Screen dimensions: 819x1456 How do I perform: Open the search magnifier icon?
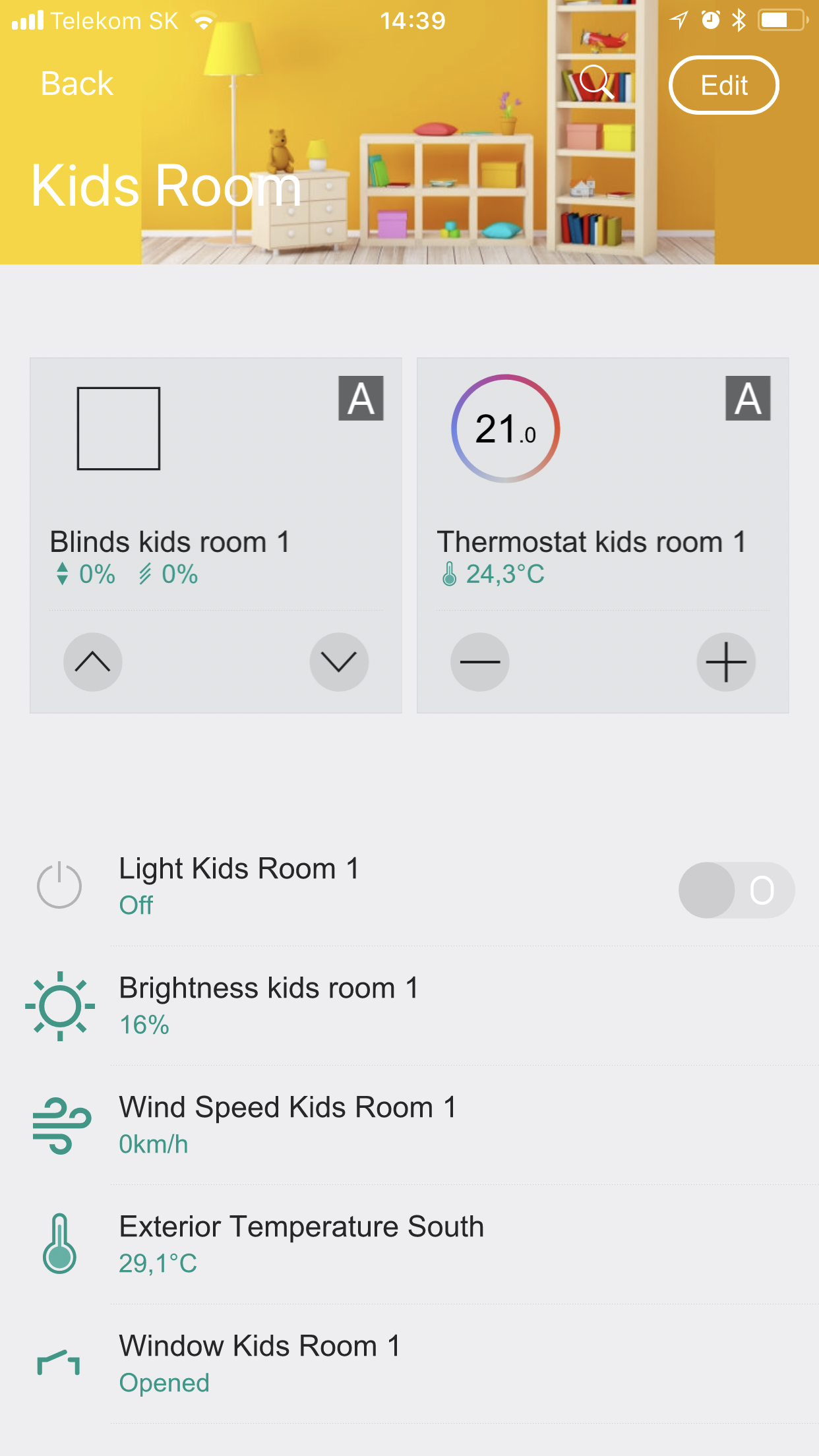[596, 82]
